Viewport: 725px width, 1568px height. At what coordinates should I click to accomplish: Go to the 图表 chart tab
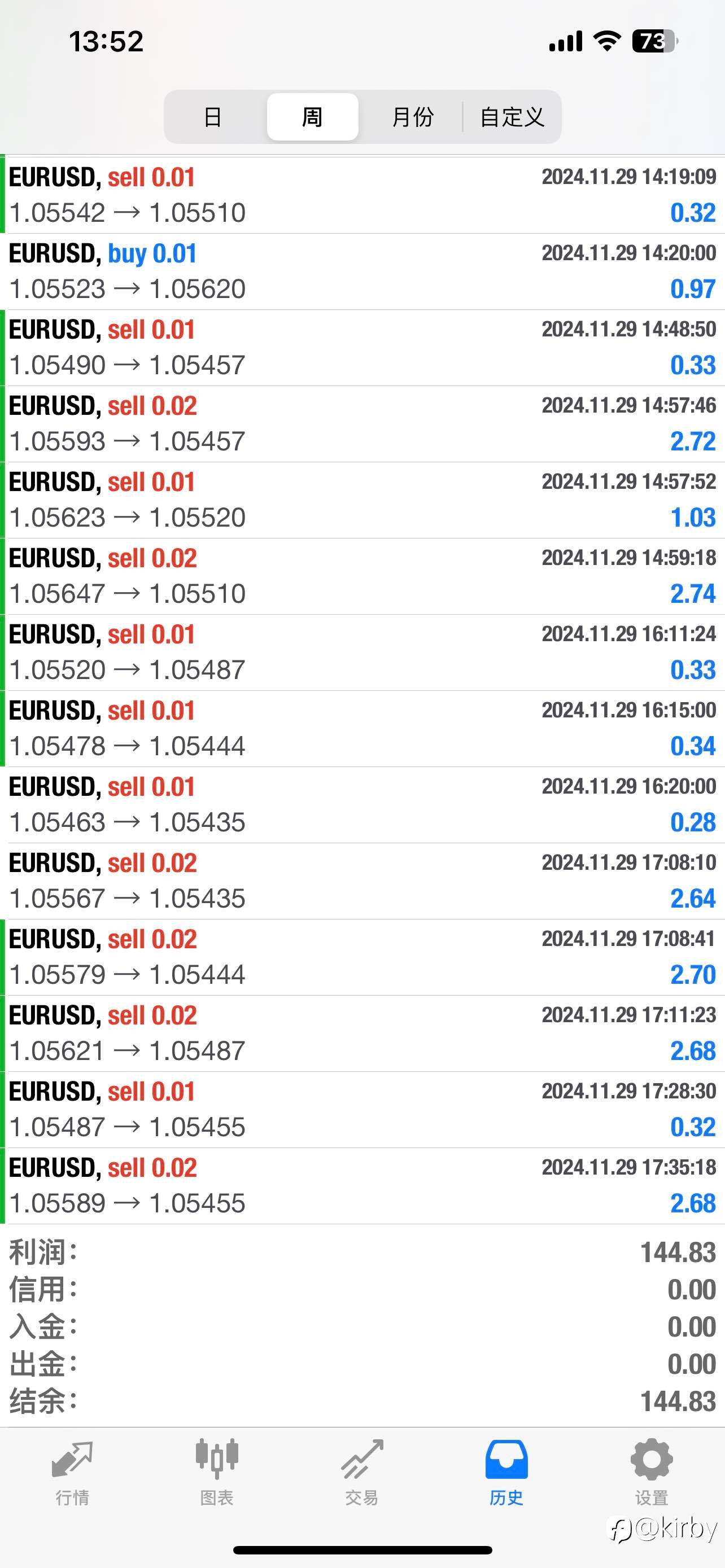tap(217, 1473)
